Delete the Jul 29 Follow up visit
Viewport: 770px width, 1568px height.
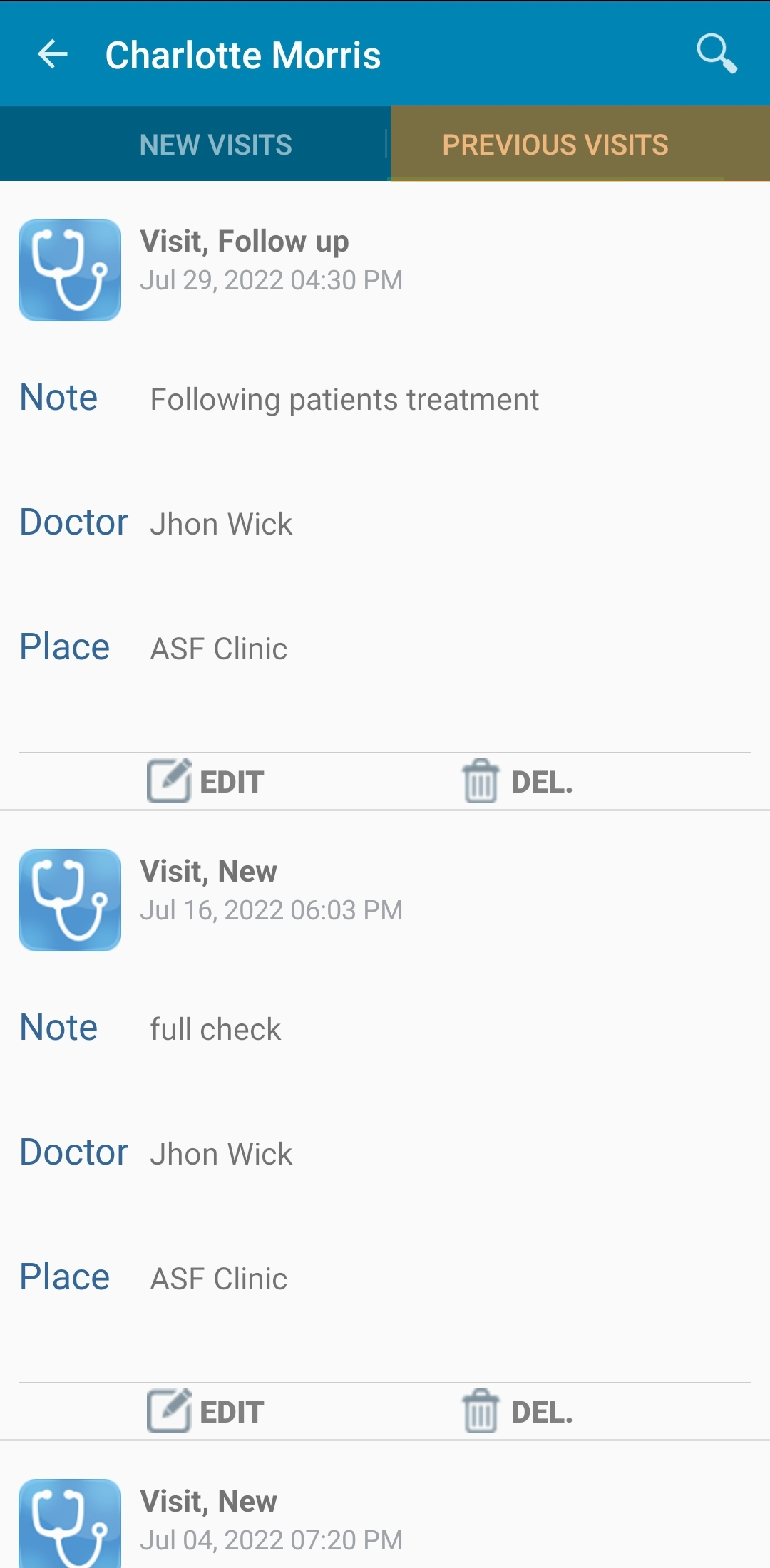tap(518, 782)
